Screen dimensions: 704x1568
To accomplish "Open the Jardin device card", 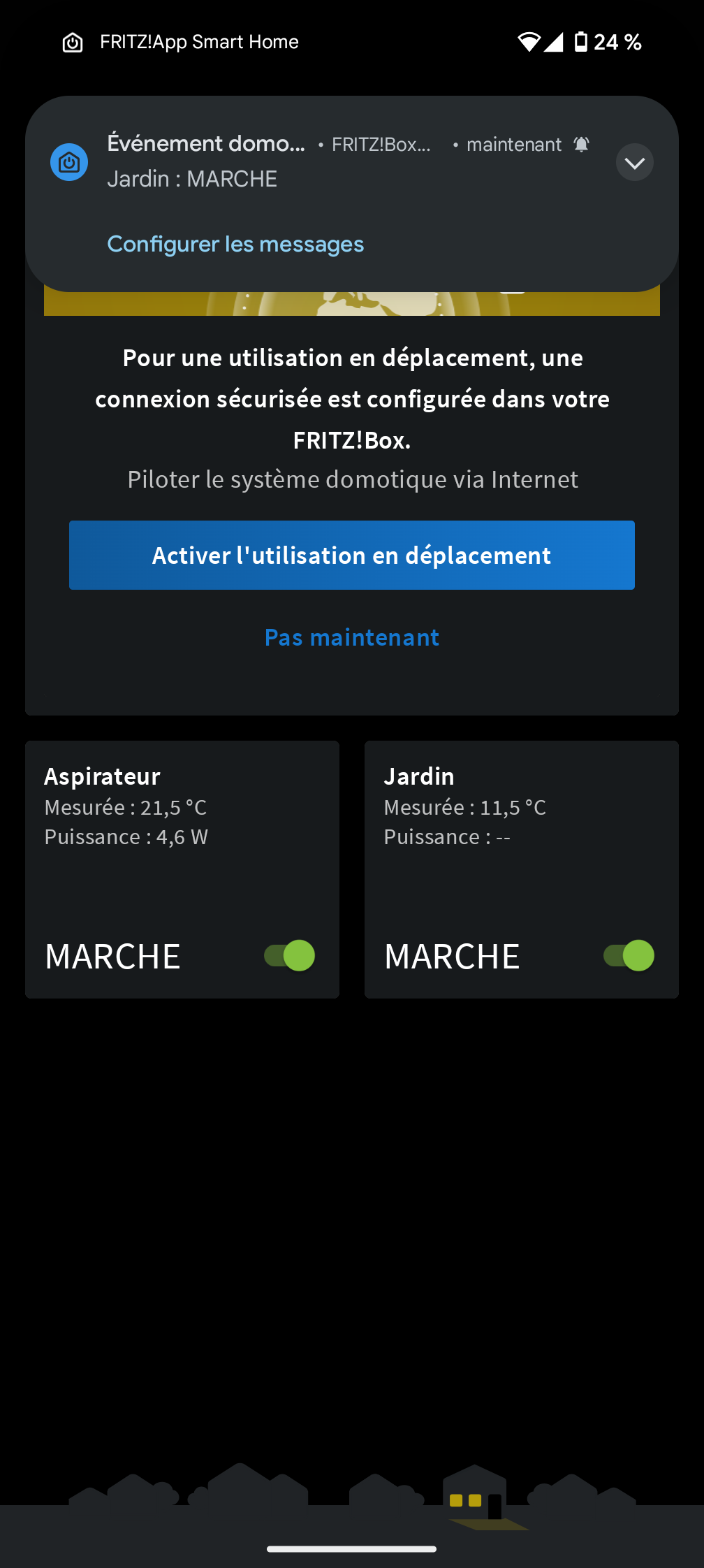I will tap(522, 869).
